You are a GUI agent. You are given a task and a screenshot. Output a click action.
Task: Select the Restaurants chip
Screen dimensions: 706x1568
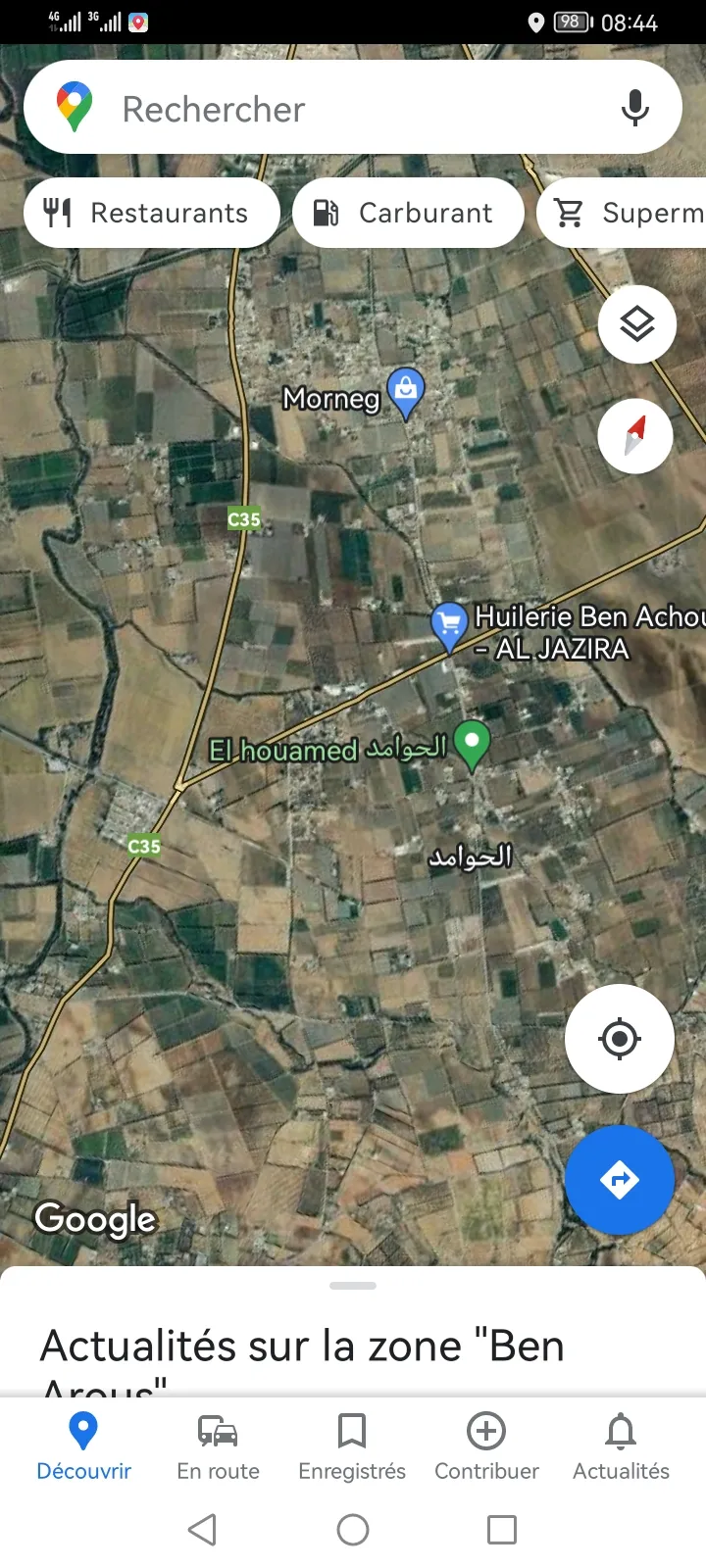click(152, 213)
